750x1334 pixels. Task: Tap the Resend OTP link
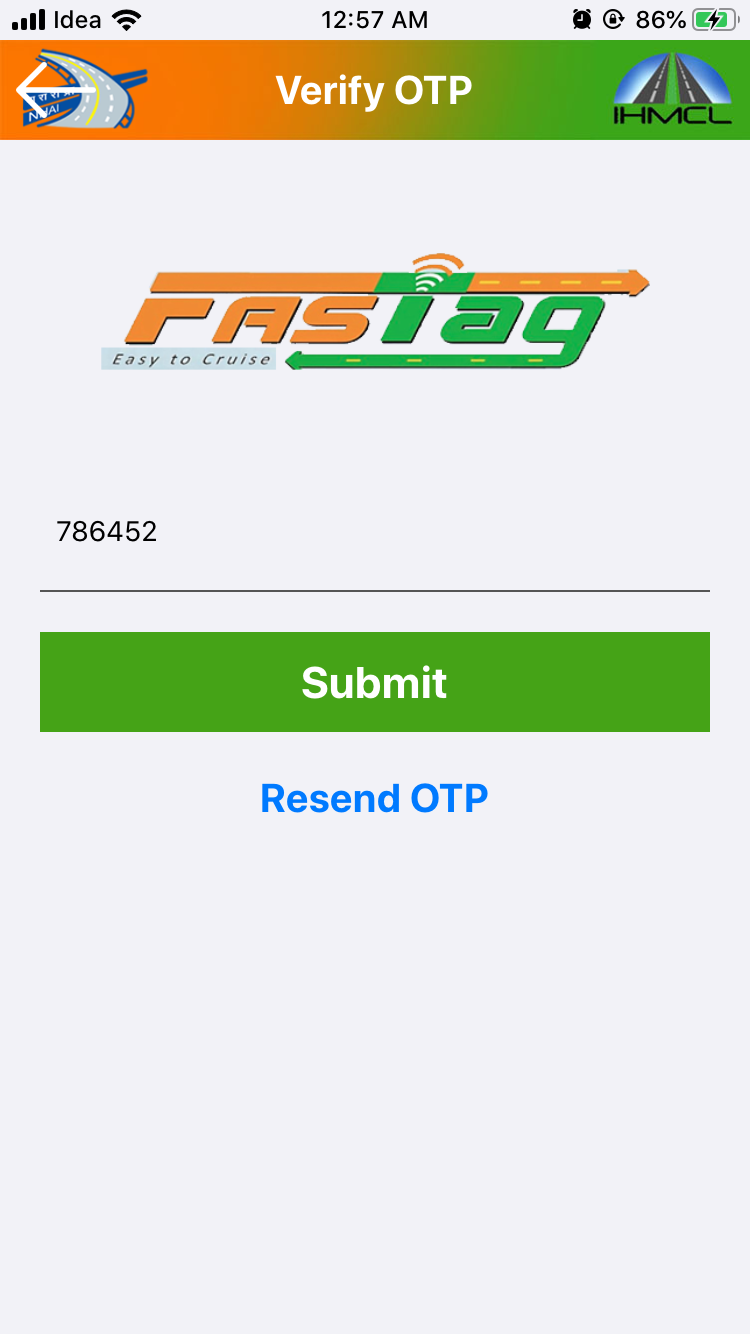pos(373,798)
